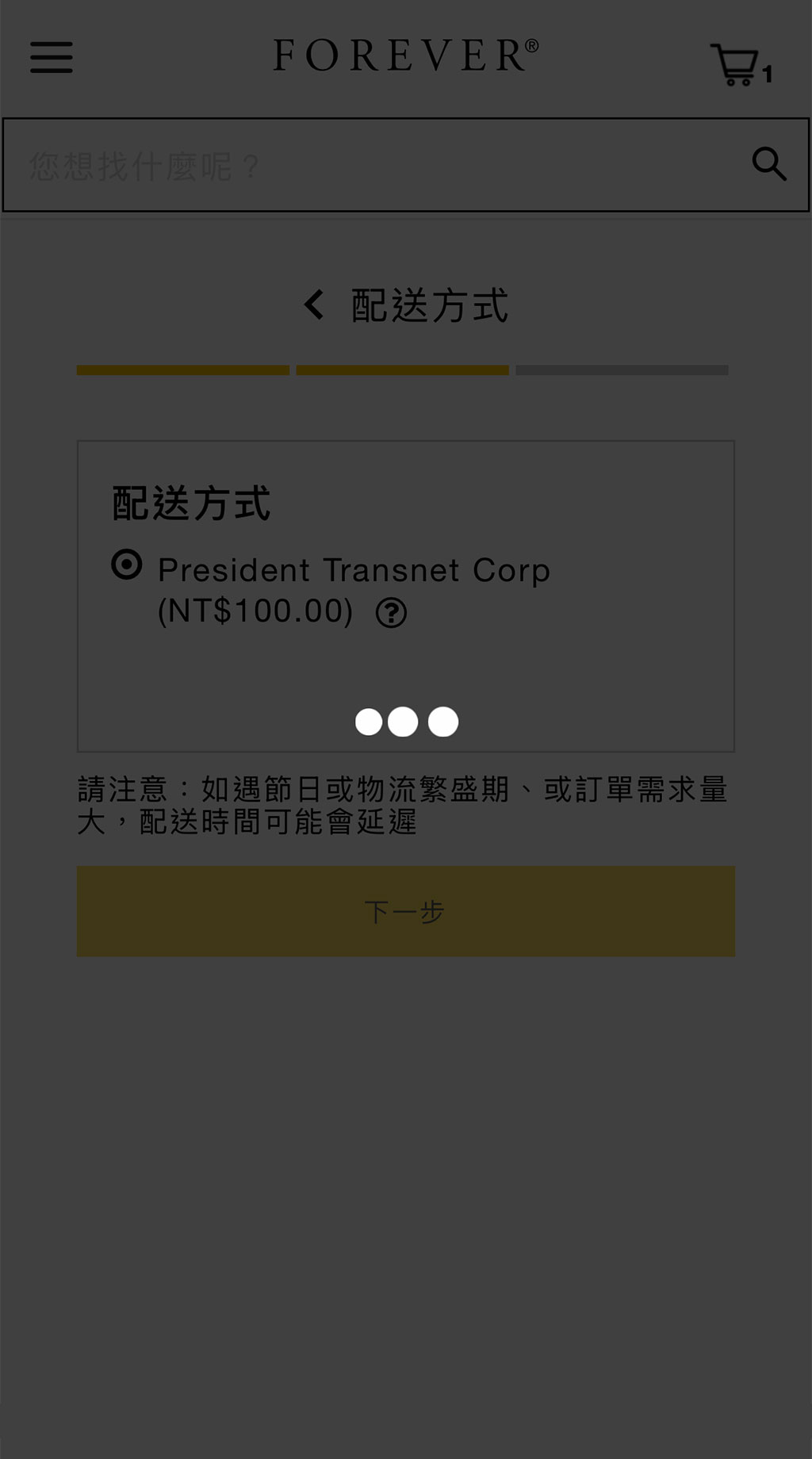Image resolution: width=812 pixels, height=1459 pixels.
Task: Go back from 配送方式 page
Action: point(315,304)
